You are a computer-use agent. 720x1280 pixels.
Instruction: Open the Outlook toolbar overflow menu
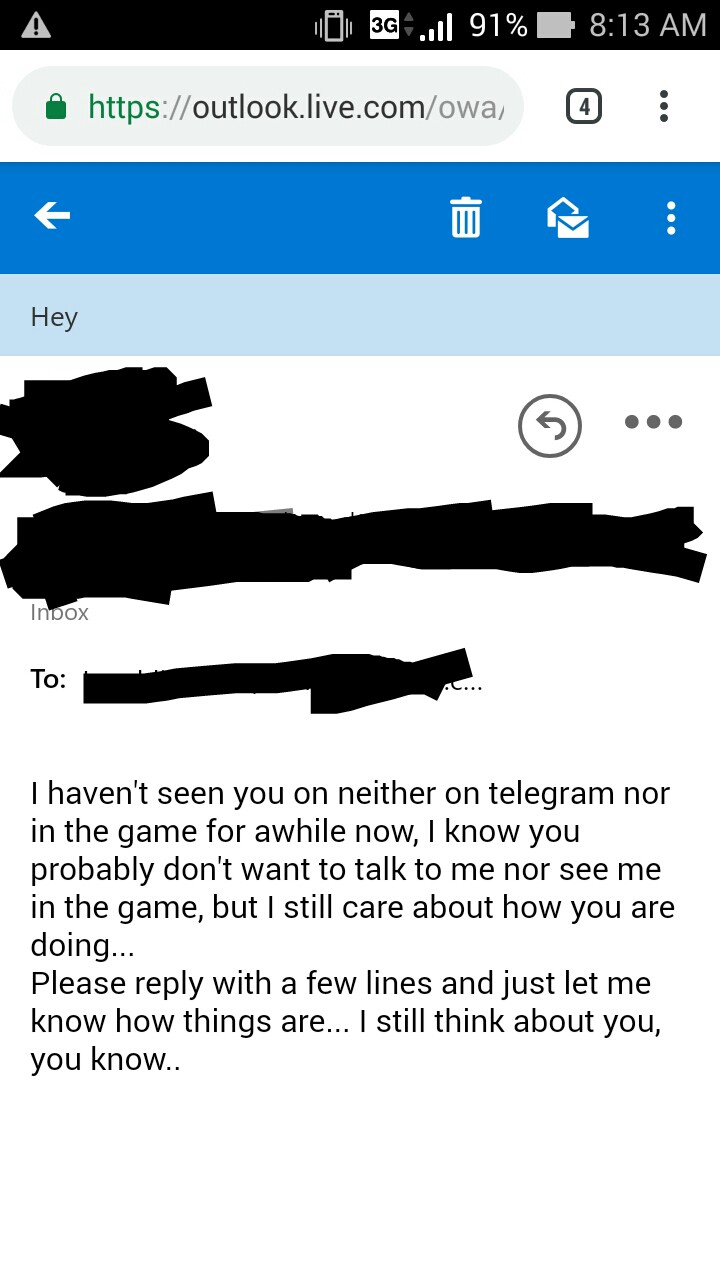(670, 217)
